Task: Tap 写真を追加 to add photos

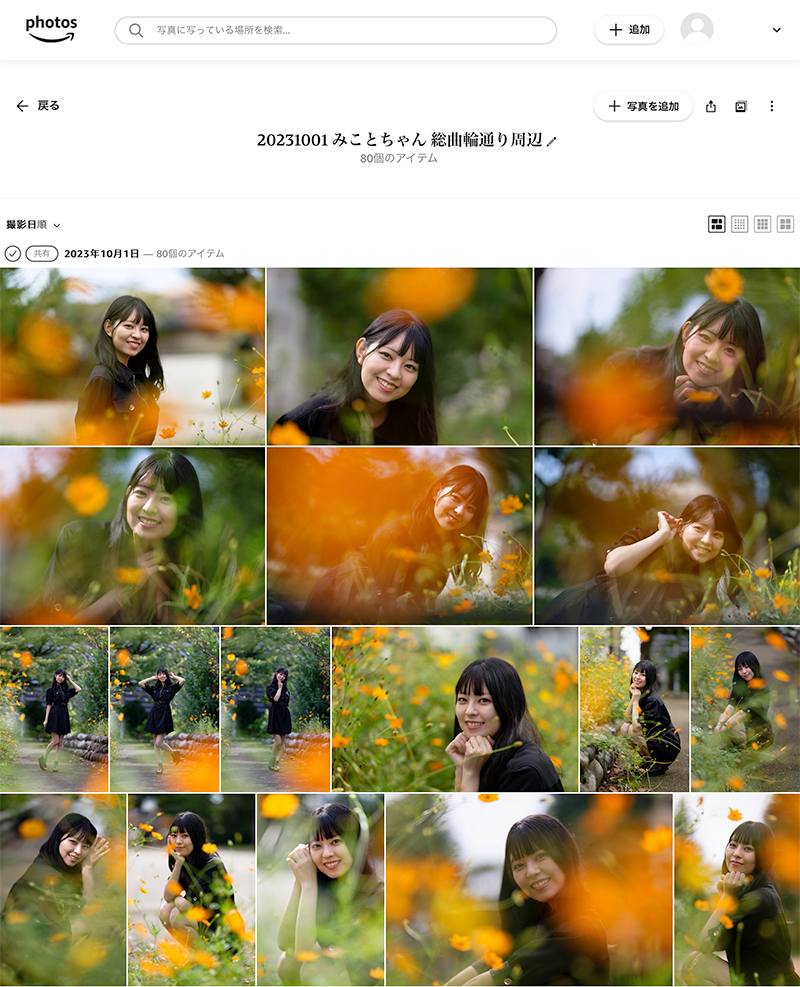Action: [x=643, y=106]
